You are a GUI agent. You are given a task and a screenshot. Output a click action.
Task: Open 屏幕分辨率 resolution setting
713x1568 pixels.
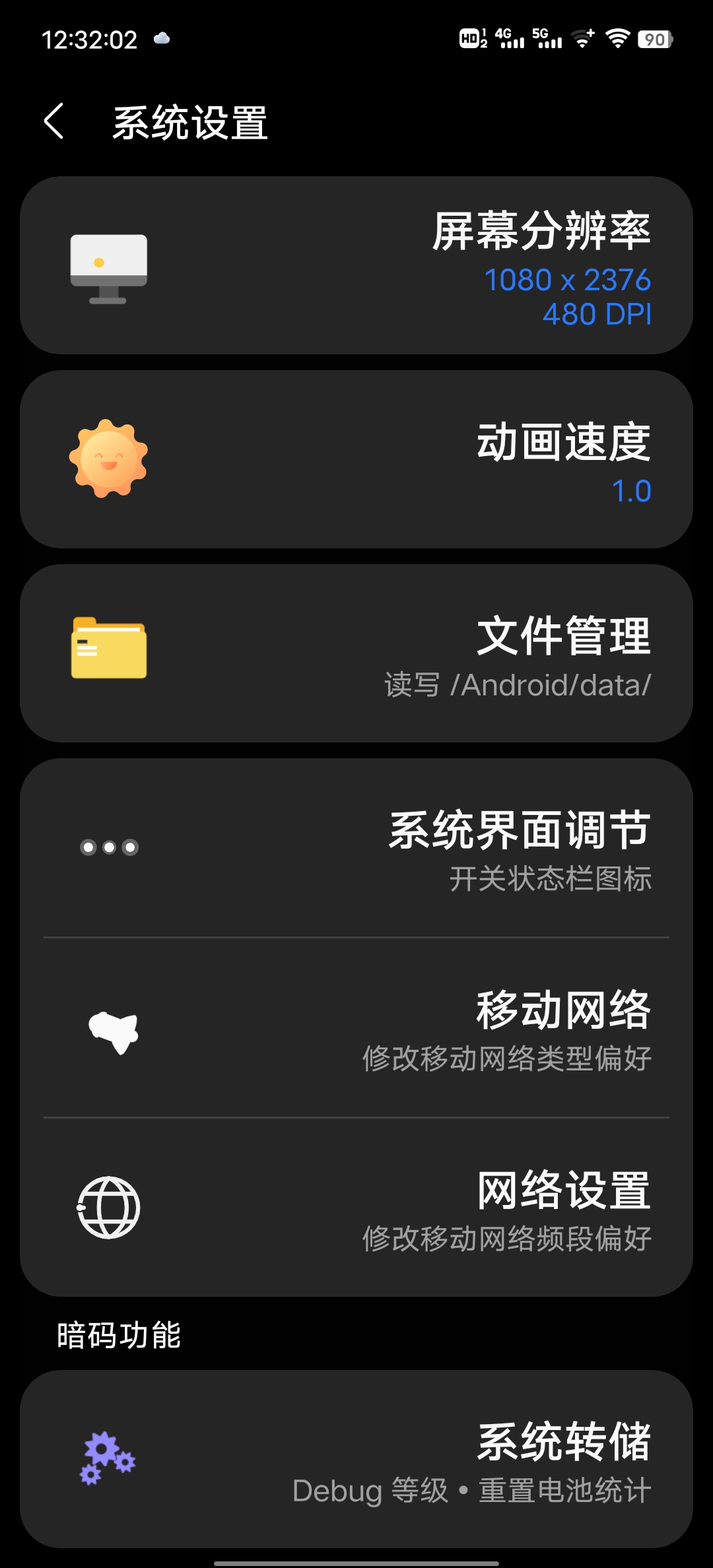coord(356,265)
